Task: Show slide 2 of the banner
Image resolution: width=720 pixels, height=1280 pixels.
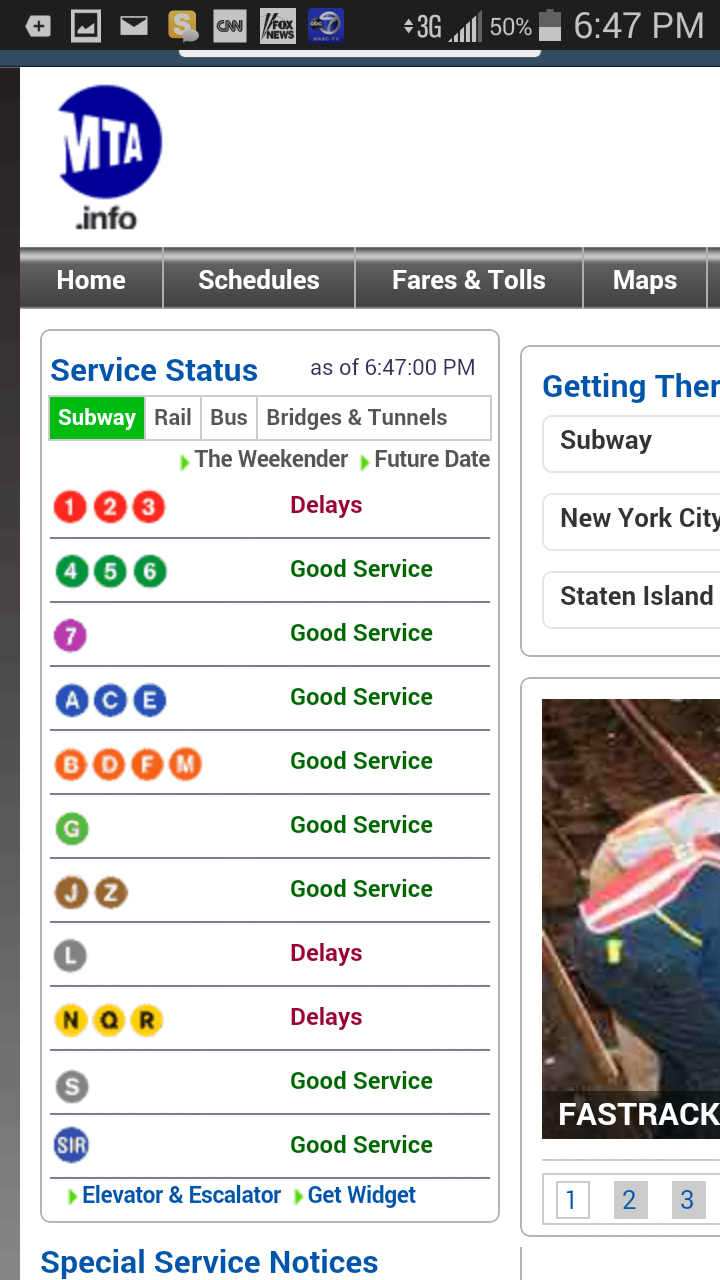Action: pyautogui.click(x=629, y=1200)
